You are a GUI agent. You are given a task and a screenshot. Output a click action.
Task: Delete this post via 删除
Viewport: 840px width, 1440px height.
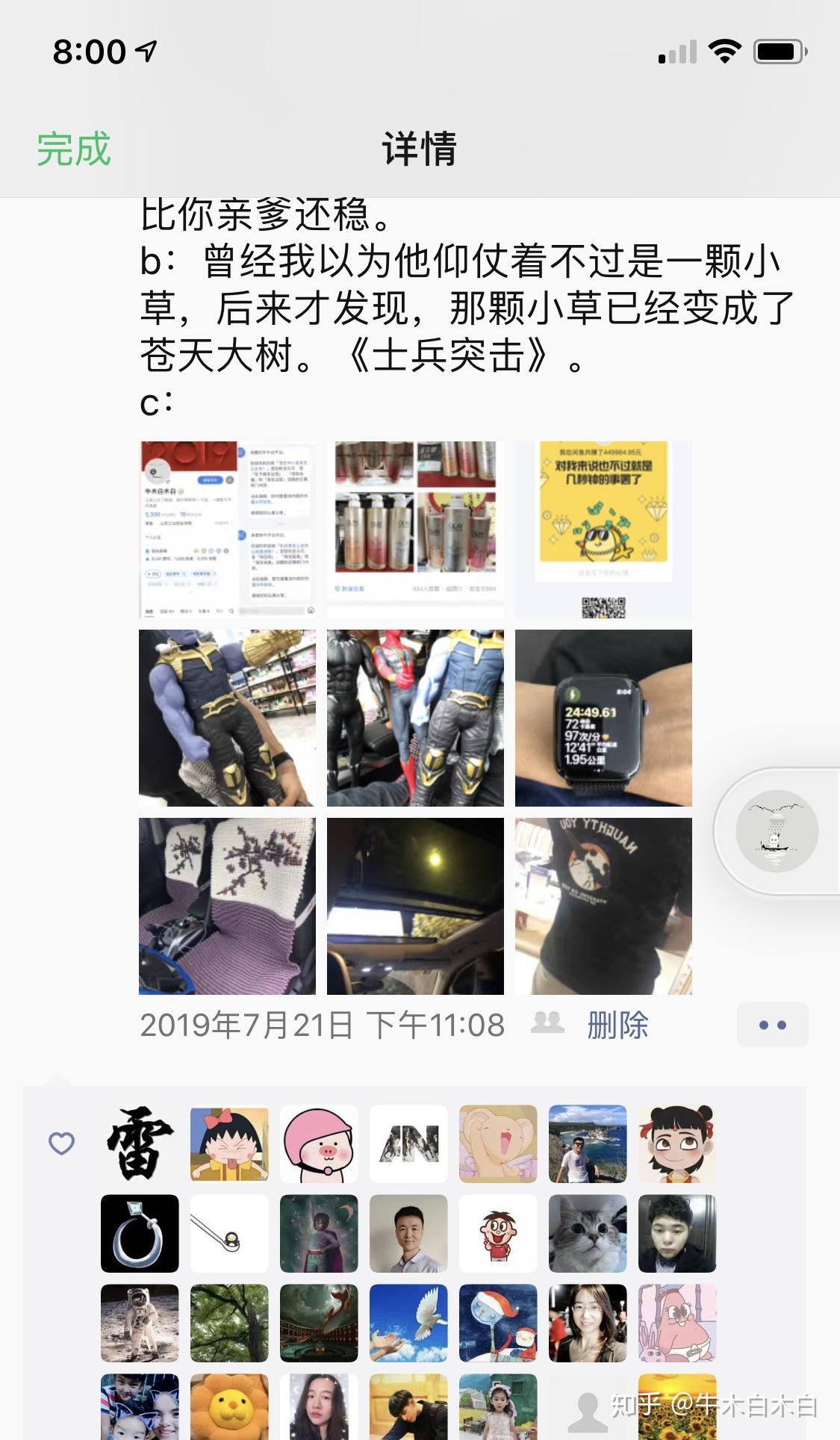[617, 1025]
